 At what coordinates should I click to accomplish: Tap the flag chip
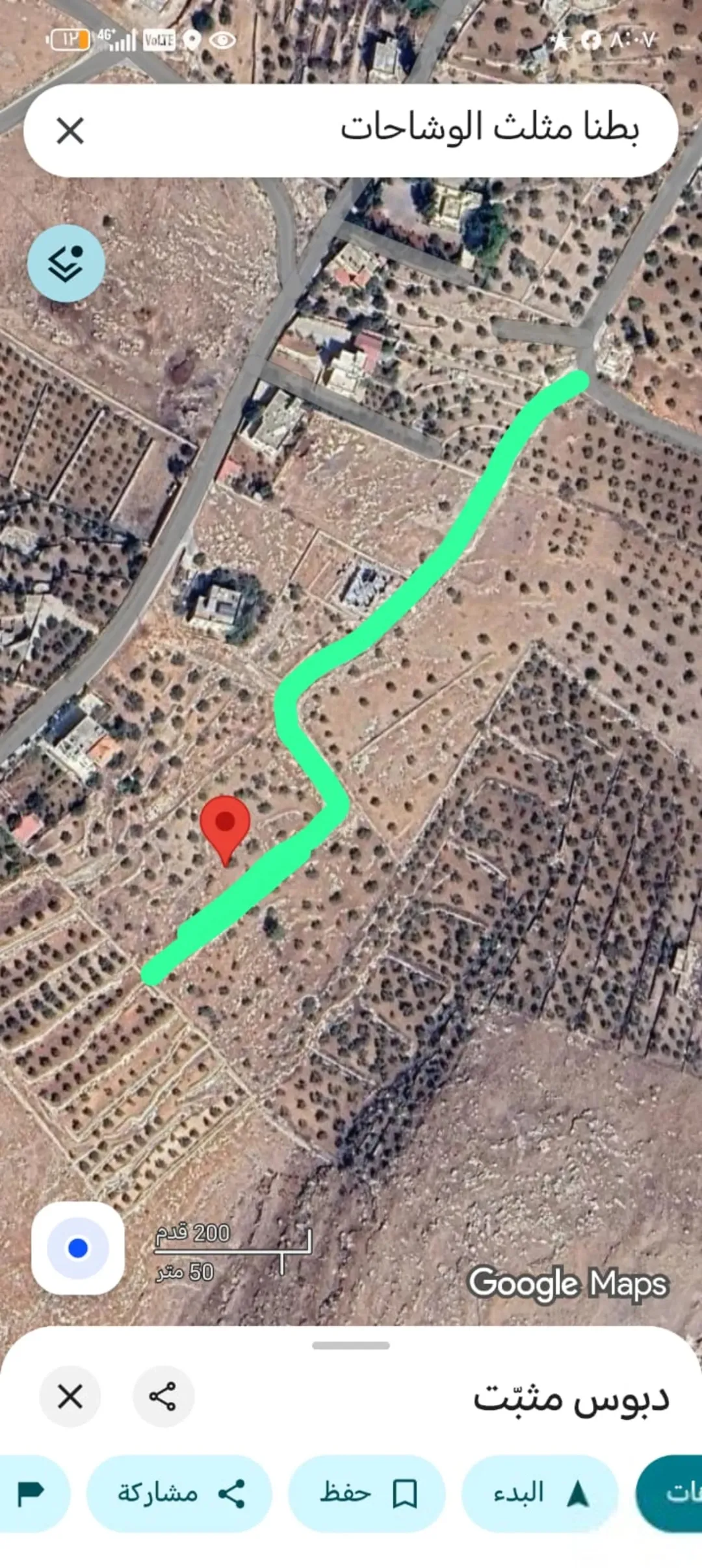pos(32,1493)
